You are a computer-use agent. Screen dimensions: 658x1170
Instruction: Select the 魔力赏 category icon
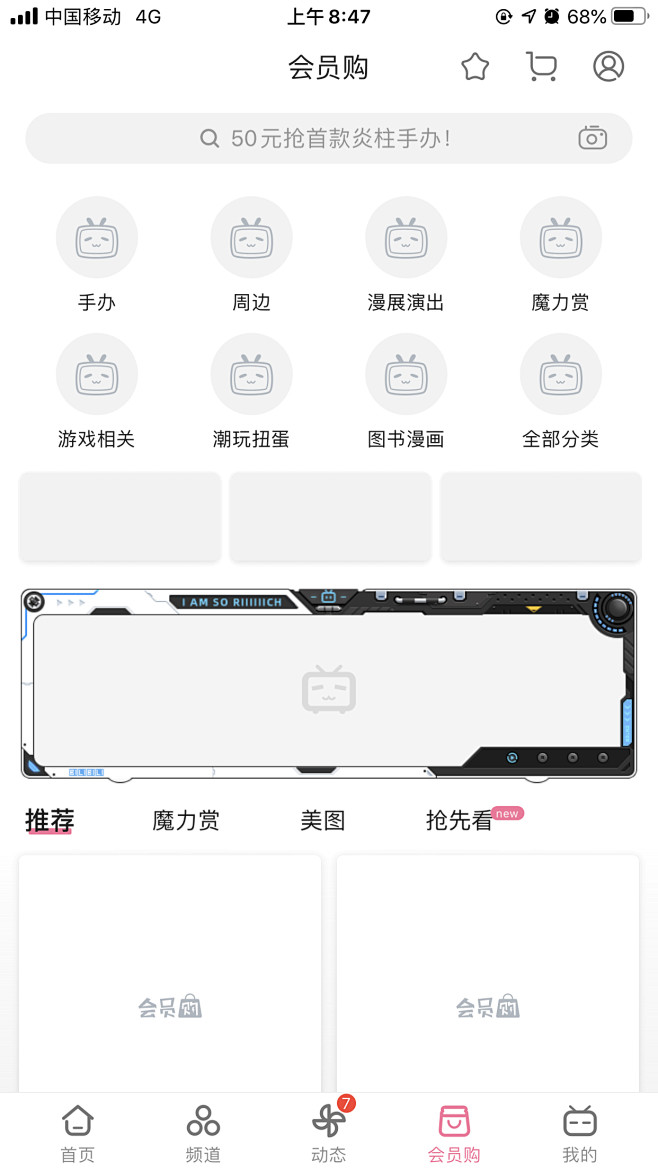[x=560, y=237]
